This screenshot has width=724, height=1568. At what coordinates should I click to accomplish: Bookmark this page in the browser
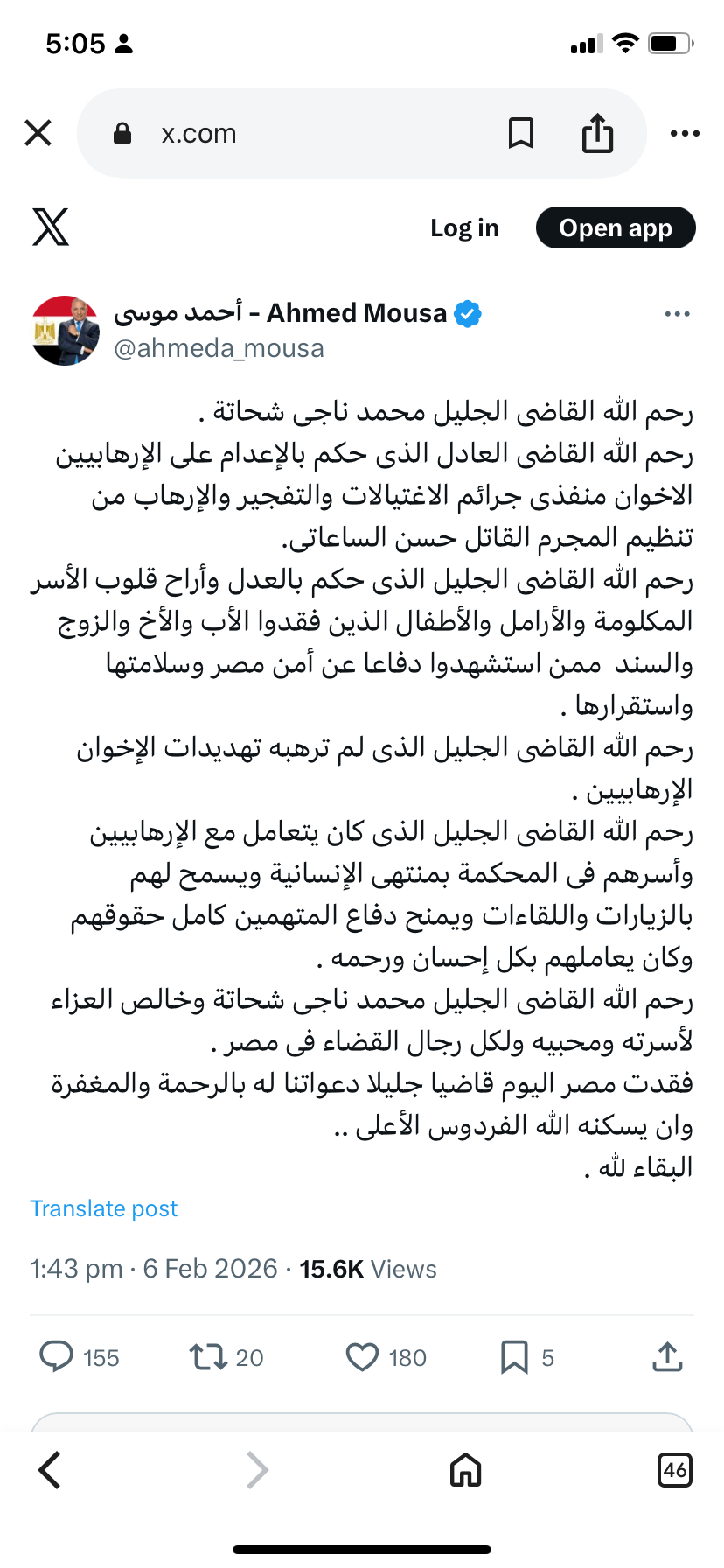click(x=521, y=133)
